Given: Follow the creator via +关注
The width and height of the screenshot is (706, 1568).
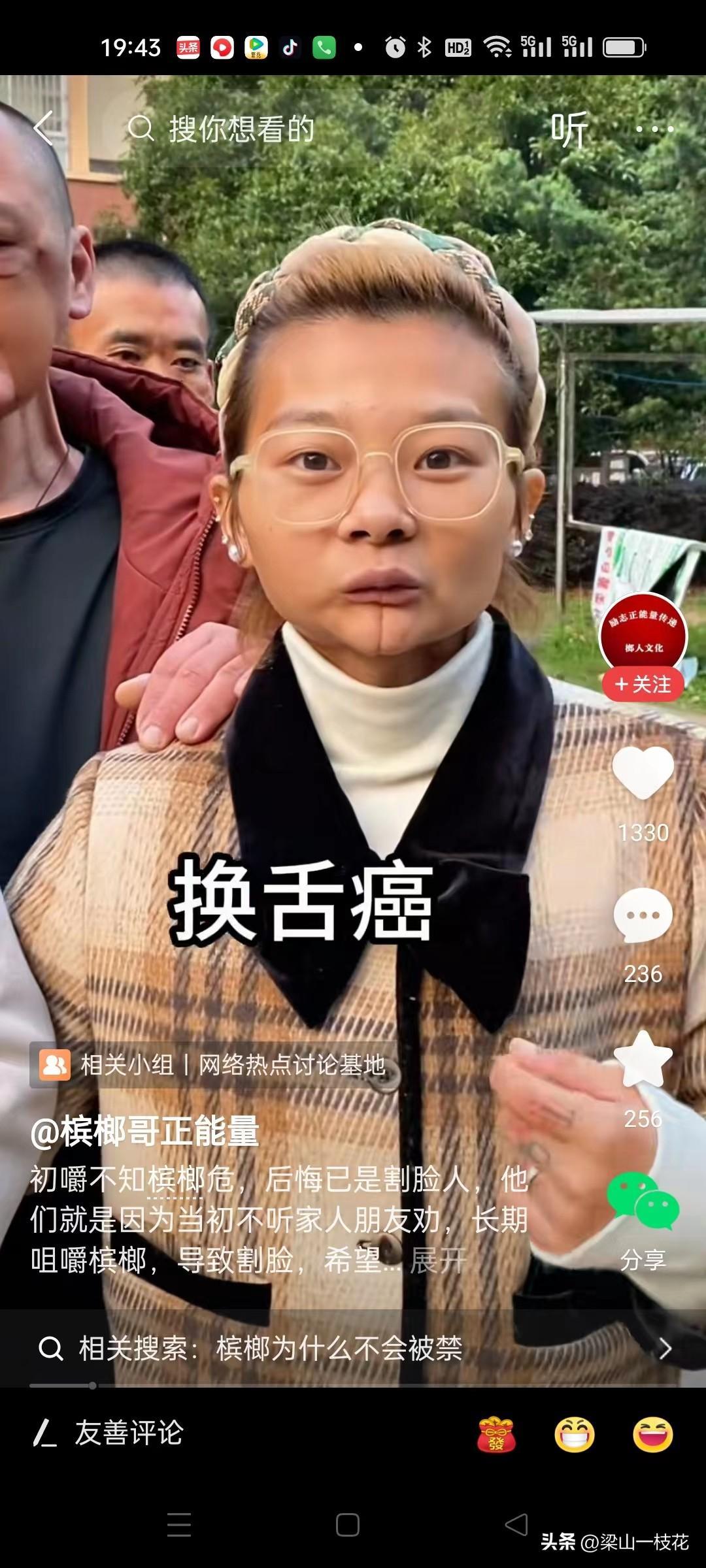Looking at the screenshot, I should (x=643, y=684).
